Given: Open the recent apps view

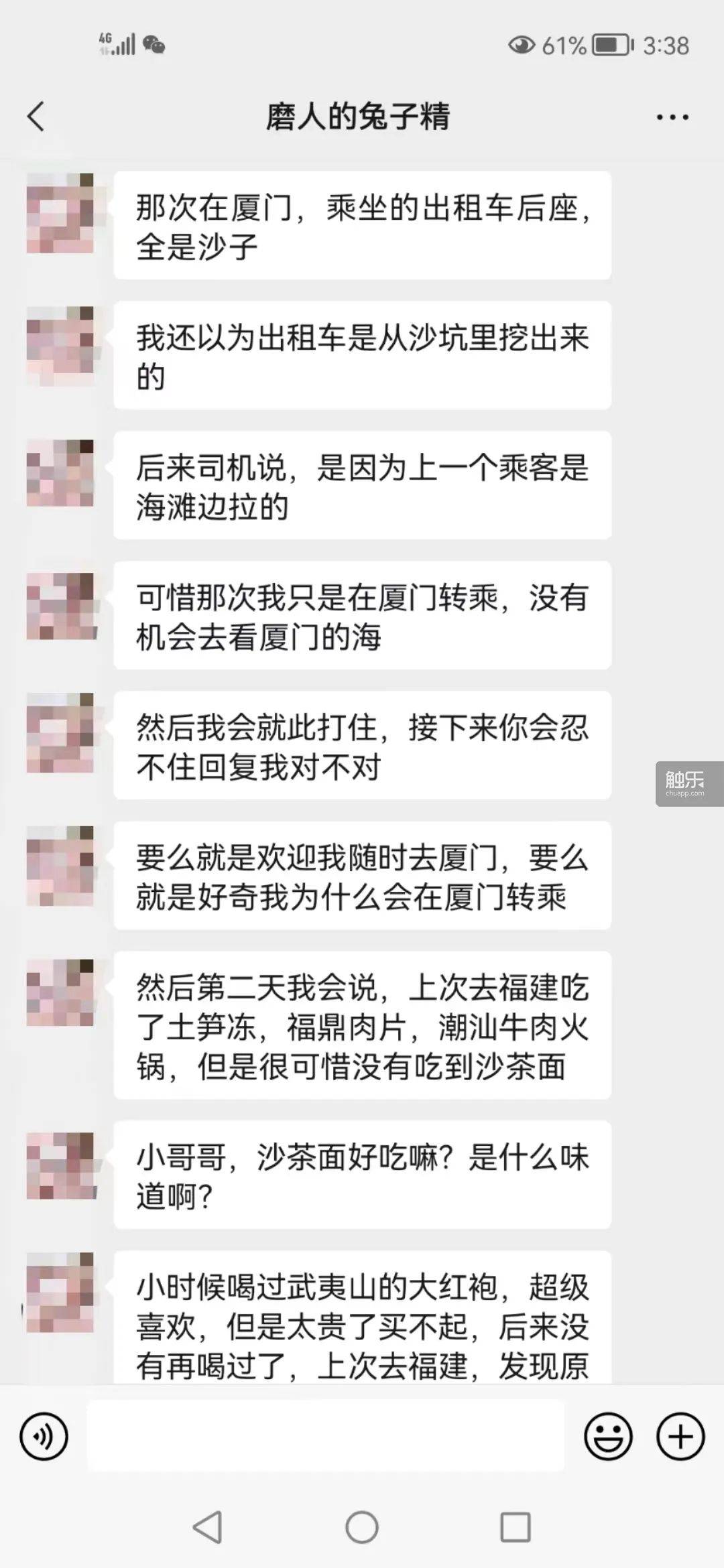Looking at the screenshot, I should (516, 1528).
